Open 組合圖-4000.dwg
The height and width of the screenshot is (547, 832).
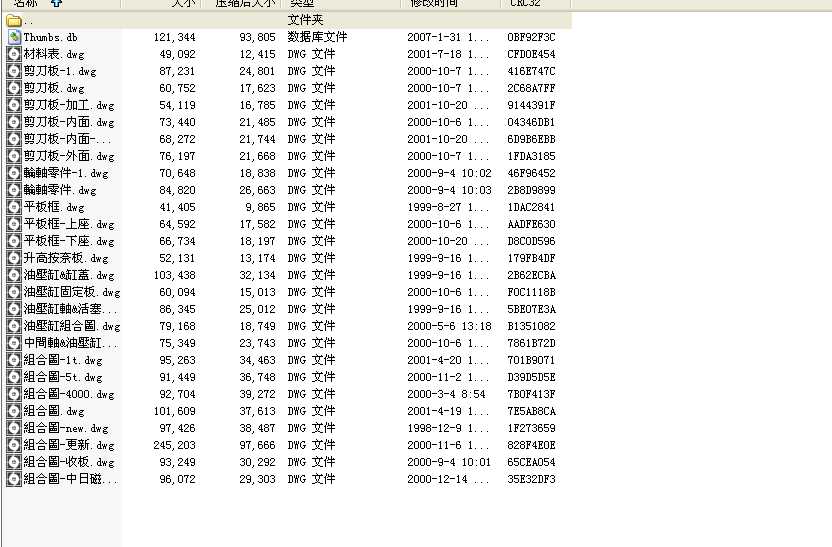point(68,394)
